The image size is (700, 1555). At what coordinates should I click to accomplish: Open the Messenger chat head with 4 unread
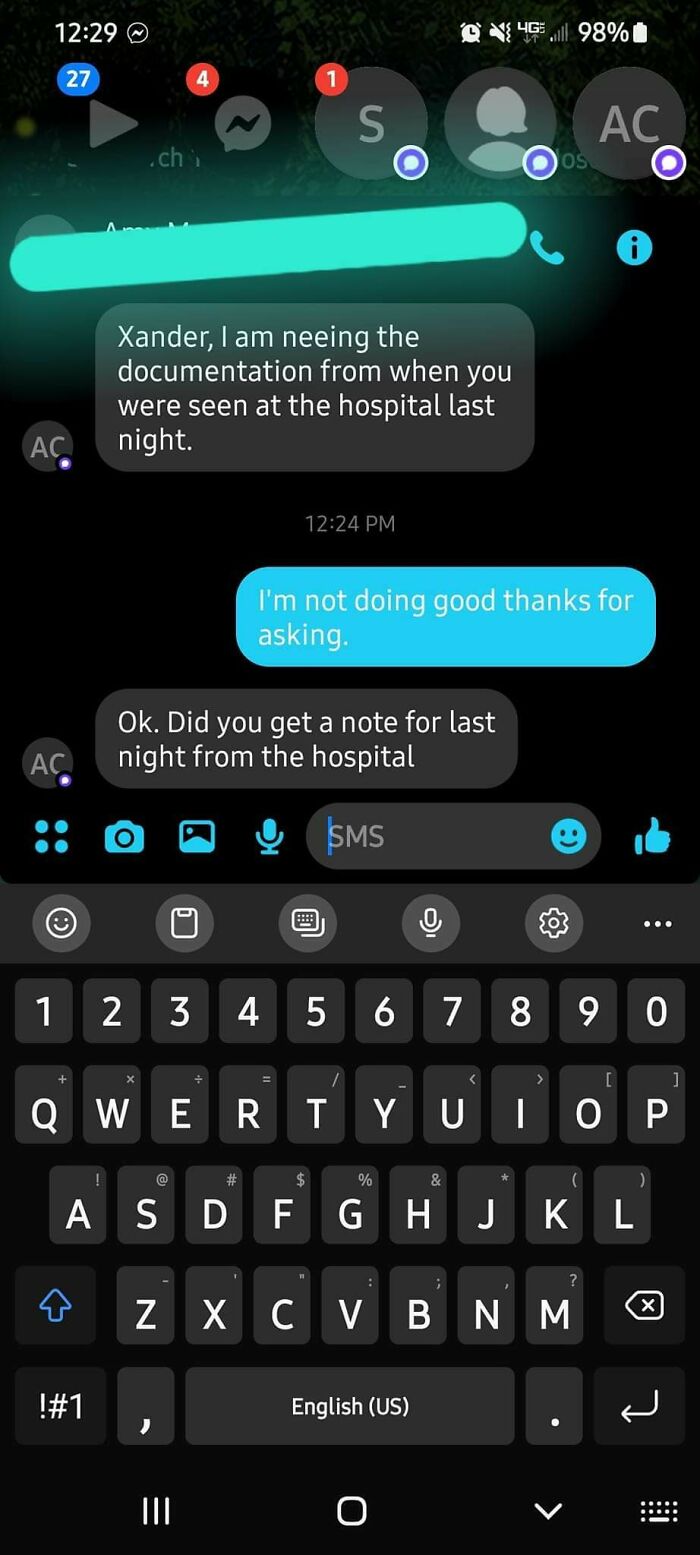click(242, 124)
